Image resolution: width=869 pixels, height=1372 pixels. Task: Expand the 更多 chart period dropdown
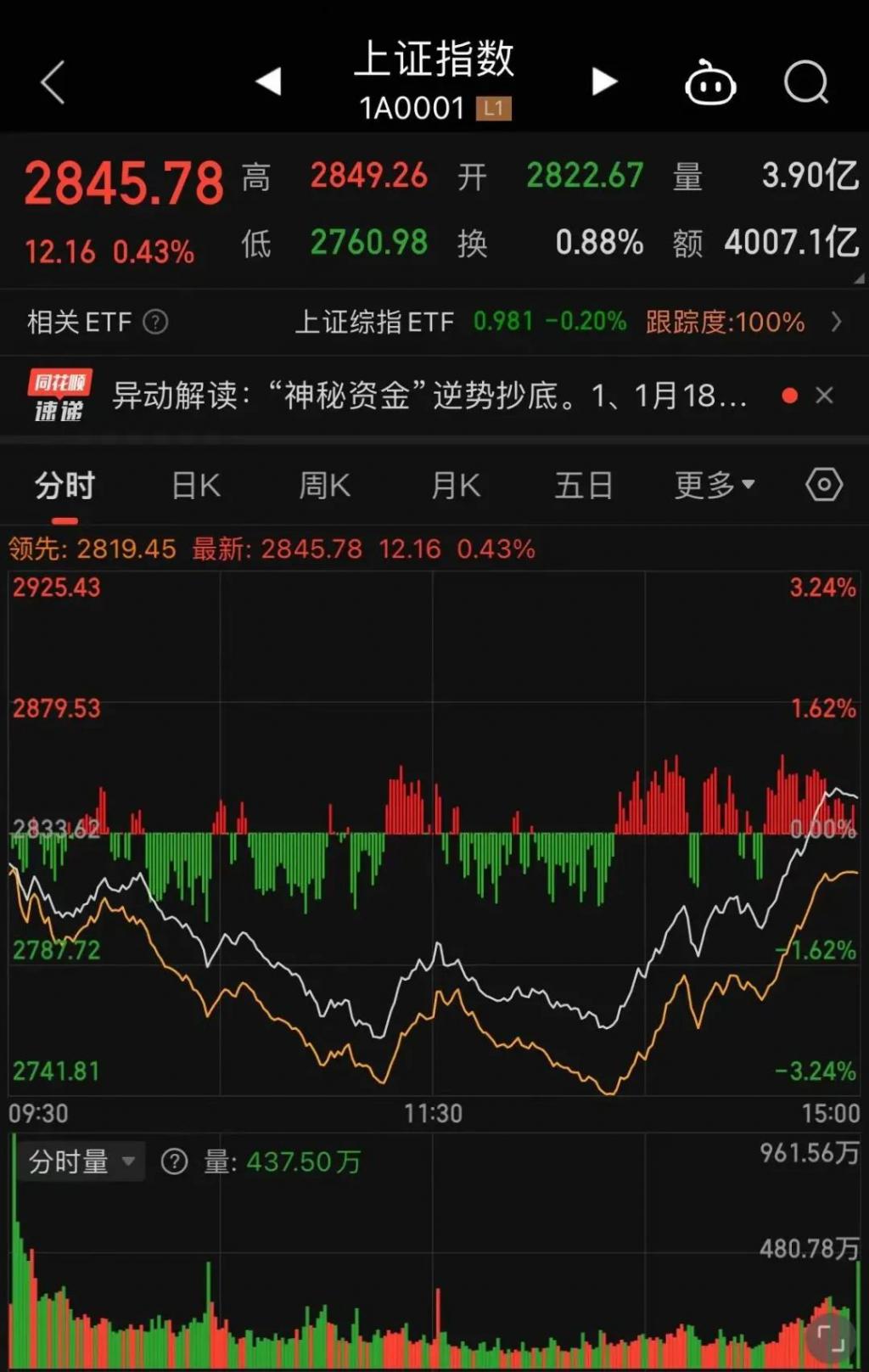pos(714,486)
